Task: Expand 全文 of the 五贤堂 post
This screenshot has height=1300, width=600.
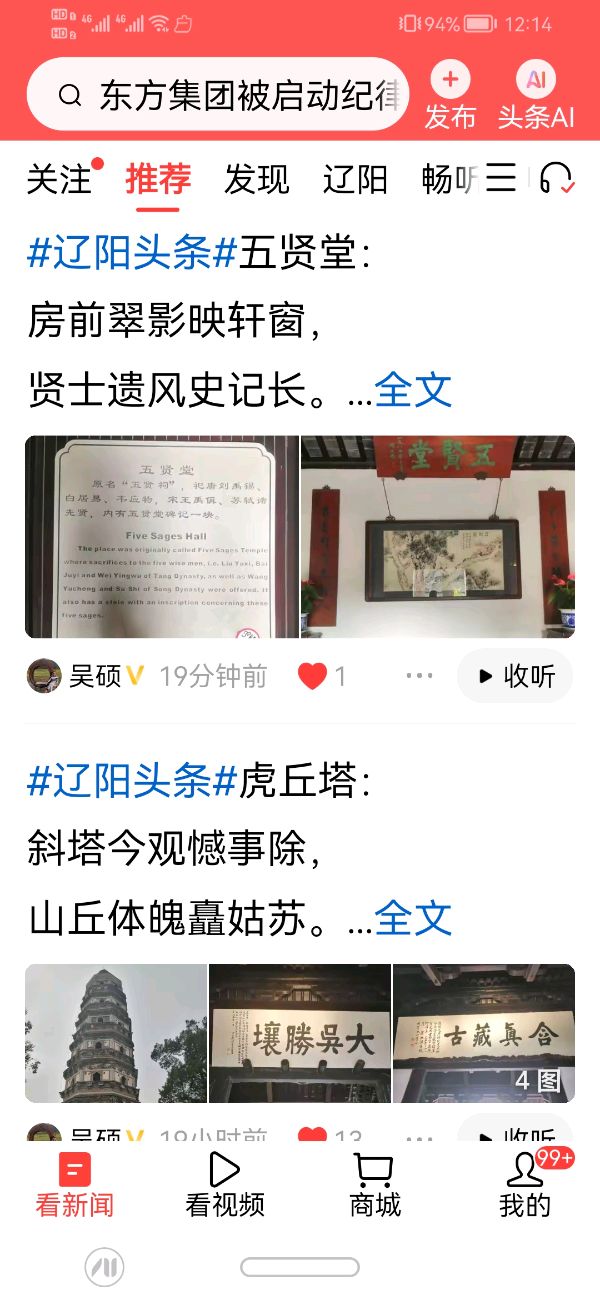Action: pos(414,391)
